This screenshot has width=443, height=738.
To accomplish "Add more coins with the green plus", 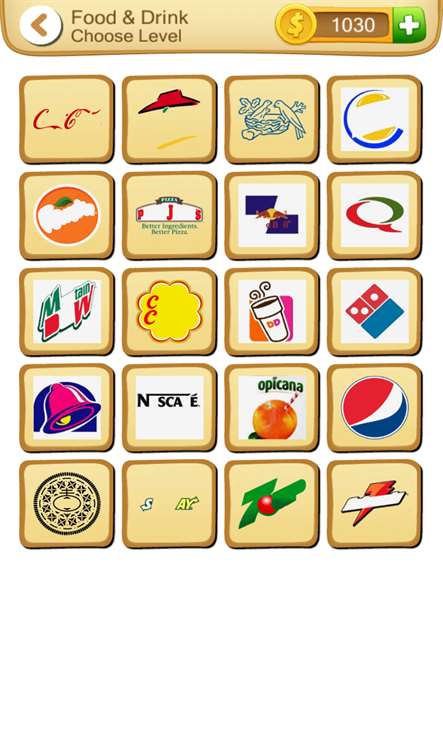I will tap(408, 25).
